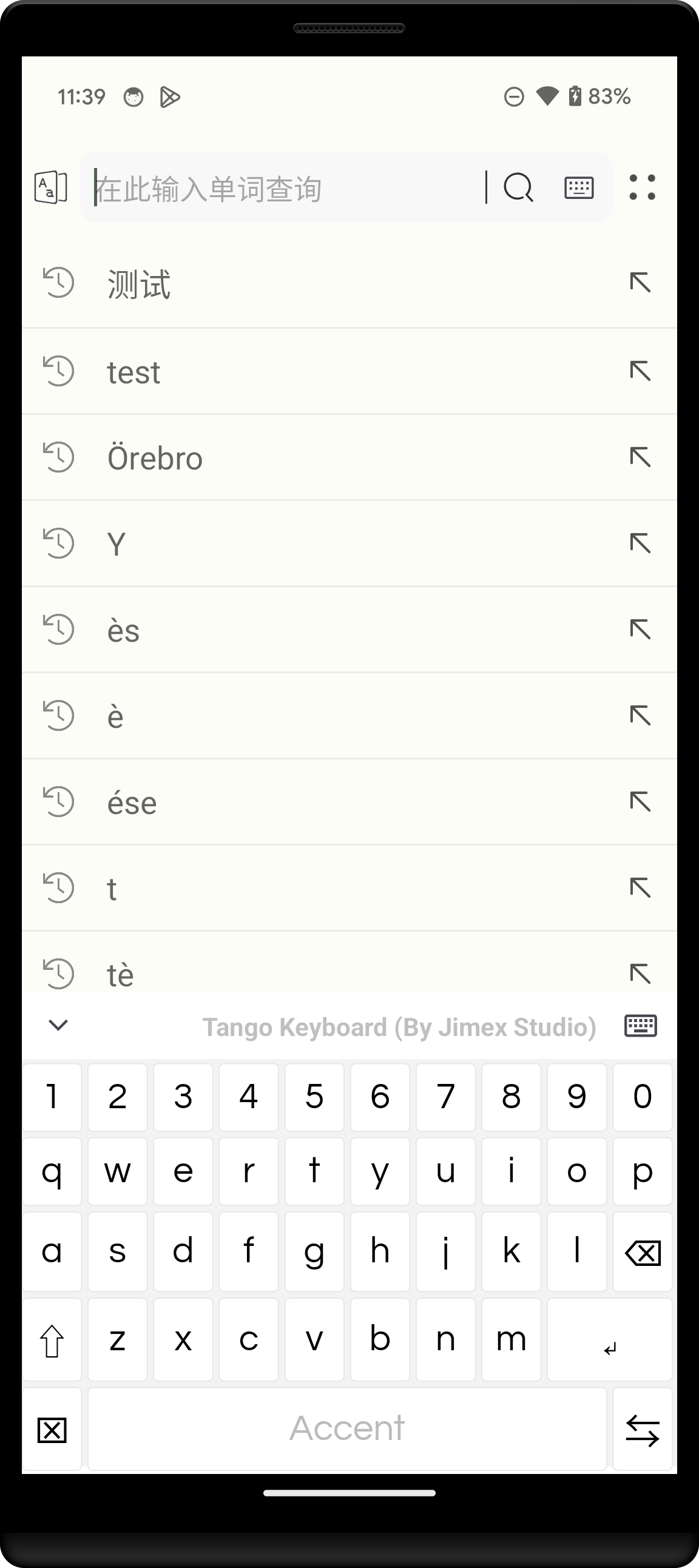699x1568 pixels.
Task: Hit the backspace key
Action: point(643,1252)
